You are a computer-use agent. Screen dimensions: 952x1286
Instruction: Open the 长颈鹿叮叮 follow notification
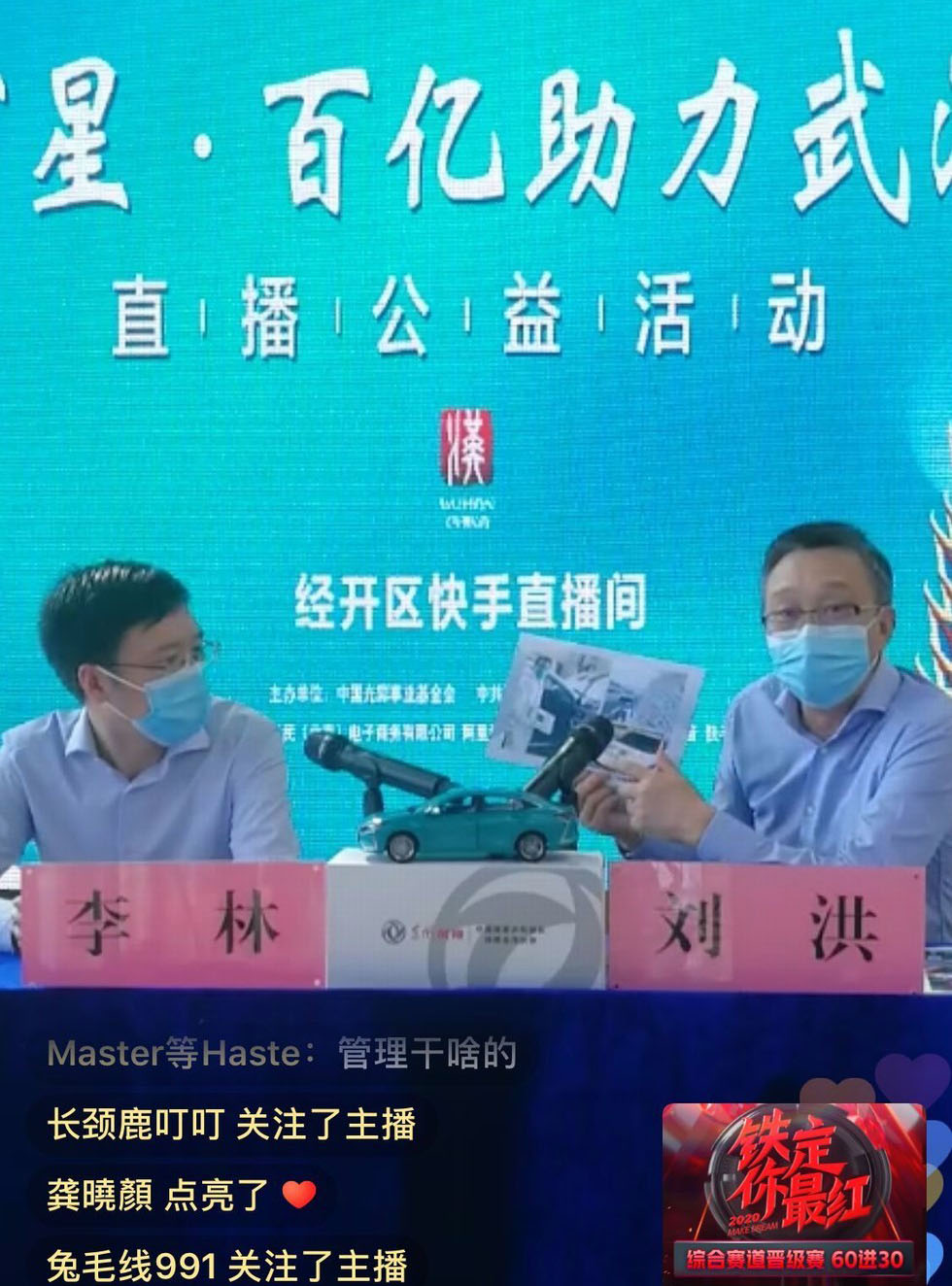point(231,1125)
